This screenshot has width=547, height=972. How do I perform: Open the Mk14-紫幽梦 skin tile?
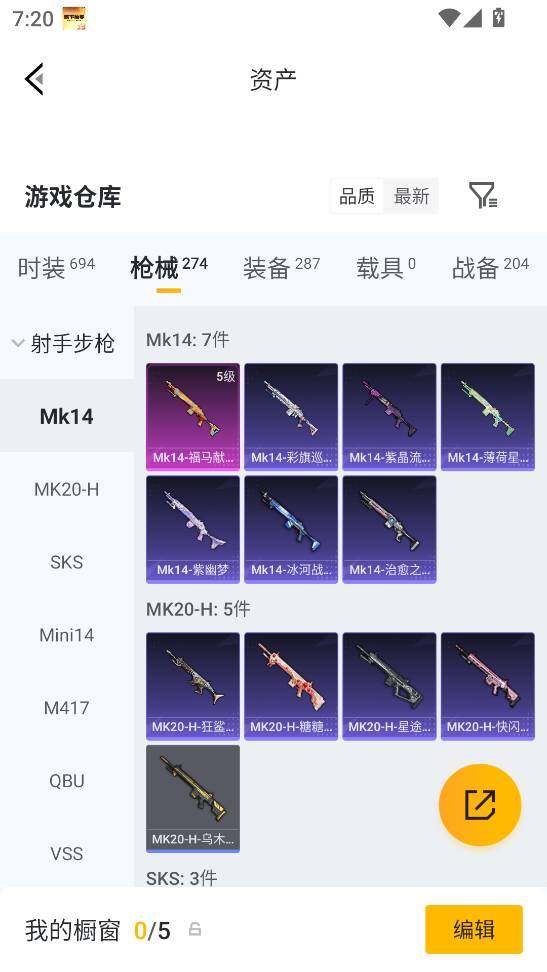point(193,529)
